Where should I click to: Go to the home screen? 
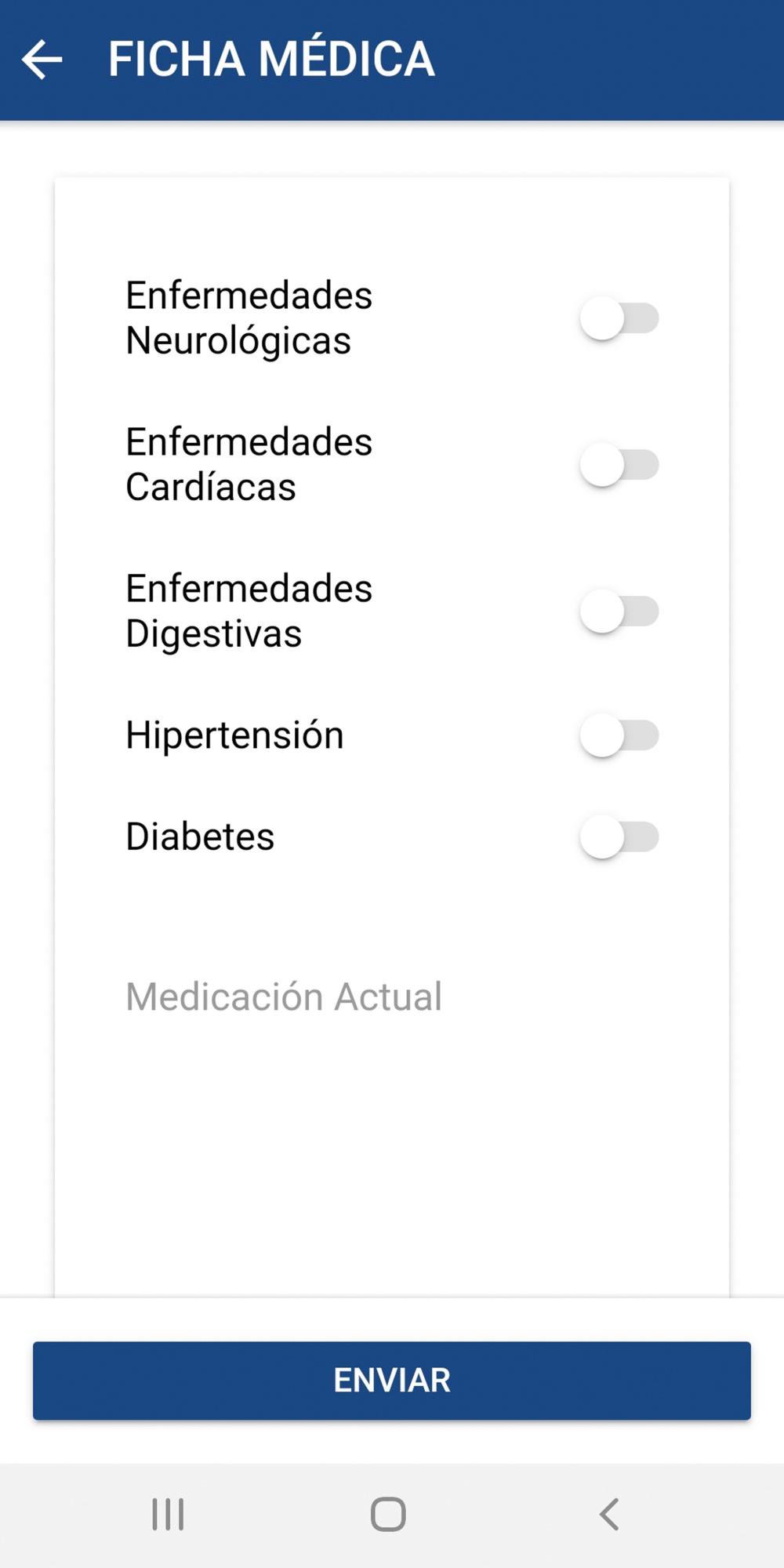click(x=388, y=1514)
